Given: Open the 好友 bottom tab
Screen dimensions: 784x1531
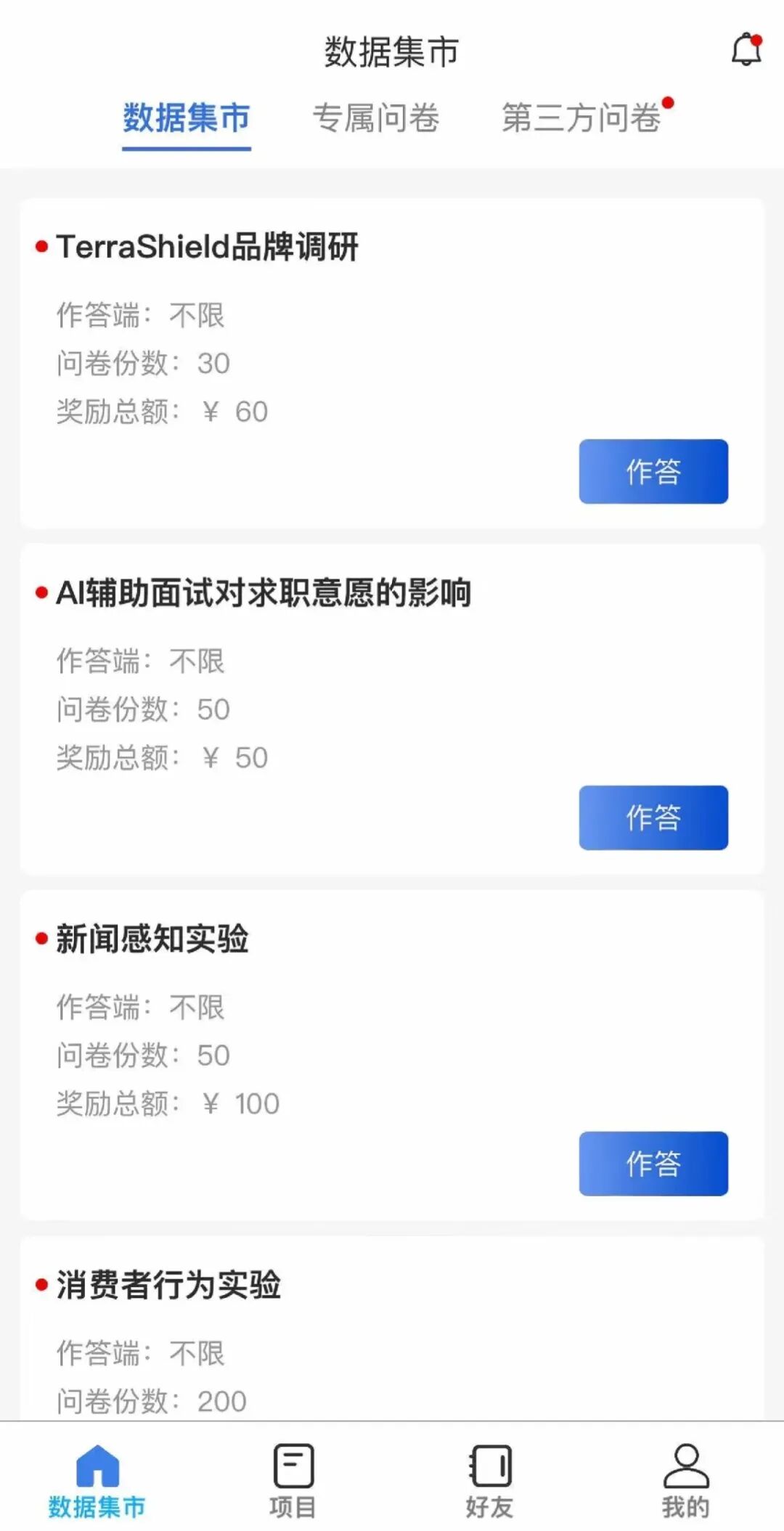Looking at the screenshot, I should coord(490,1481).
